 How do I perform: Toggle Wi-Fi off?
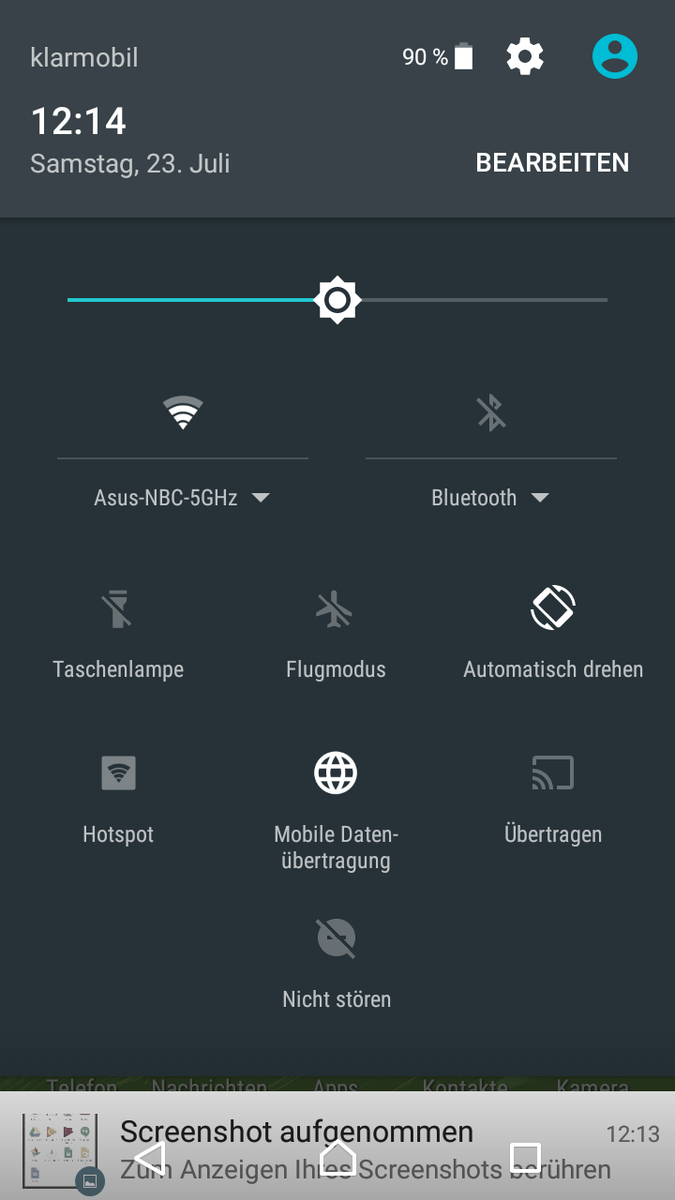point(183,412)
